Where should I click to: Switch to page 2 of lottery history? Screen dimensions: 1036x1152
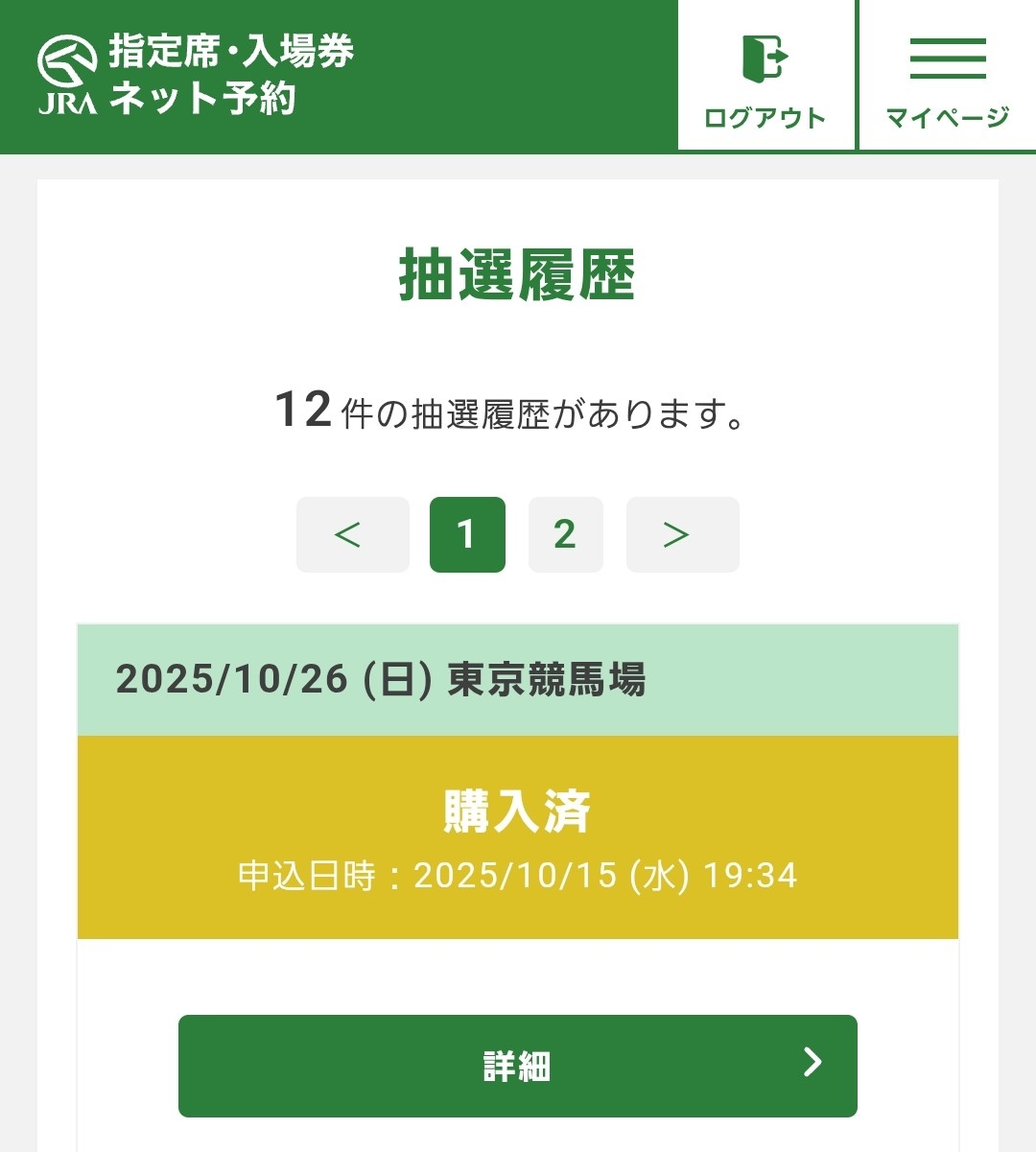tap(565, 534)
